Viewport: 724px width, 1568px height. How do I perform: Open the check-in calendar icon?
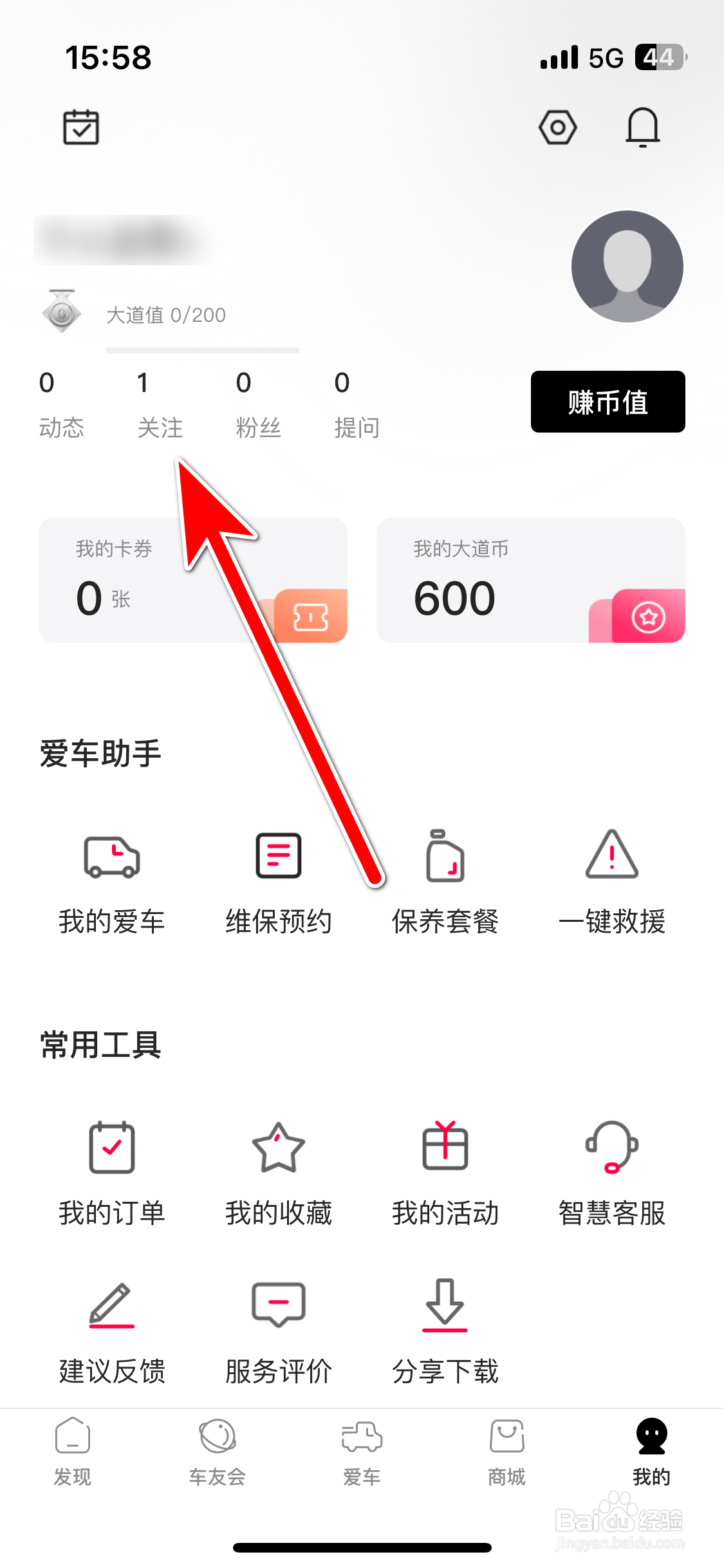(x=81, y=126)
